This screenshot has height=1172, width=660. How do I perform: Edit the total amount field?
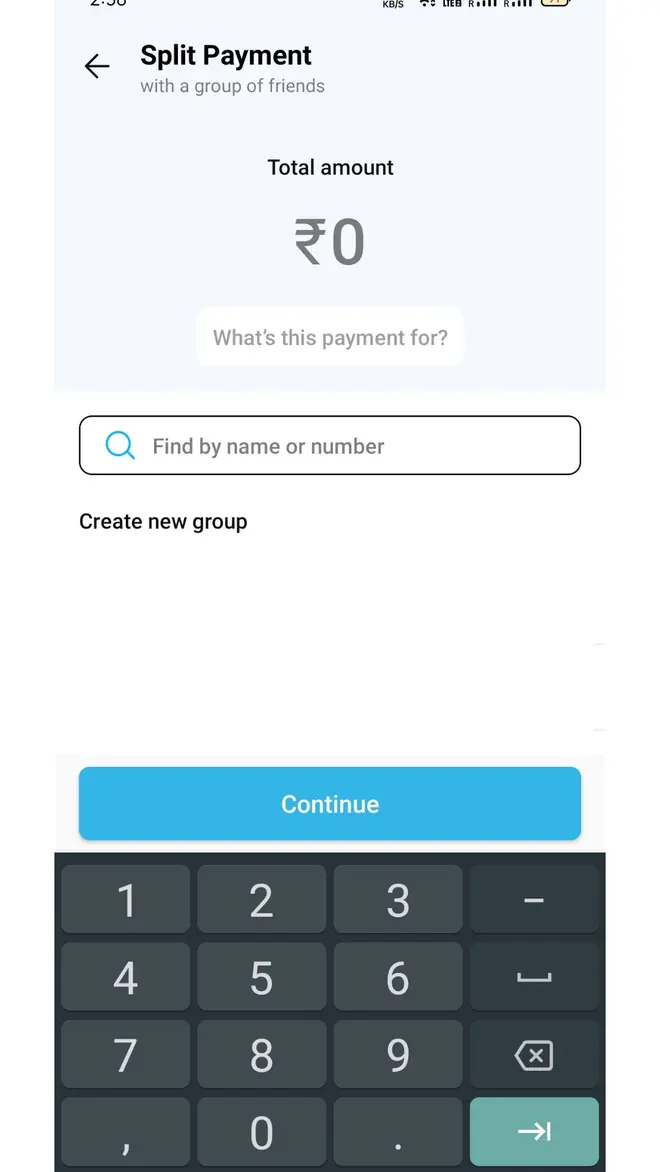point(330,243)
